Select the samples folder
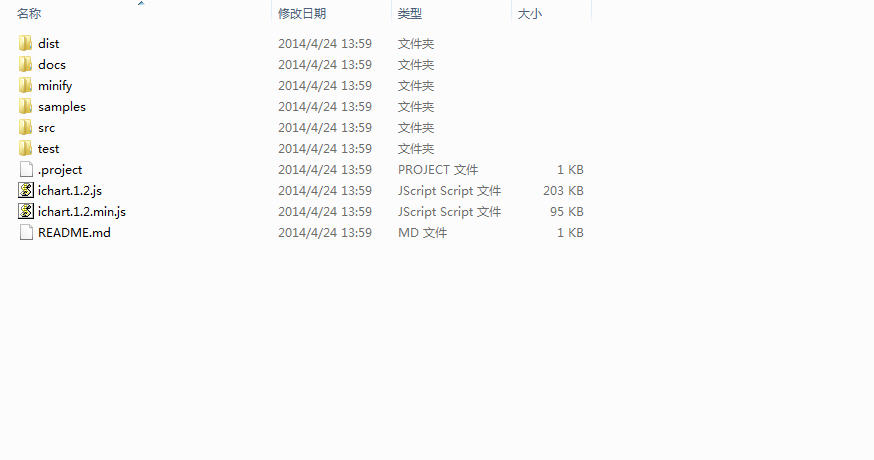The height and width of the screenshot is (460, 874). [61, 107]
